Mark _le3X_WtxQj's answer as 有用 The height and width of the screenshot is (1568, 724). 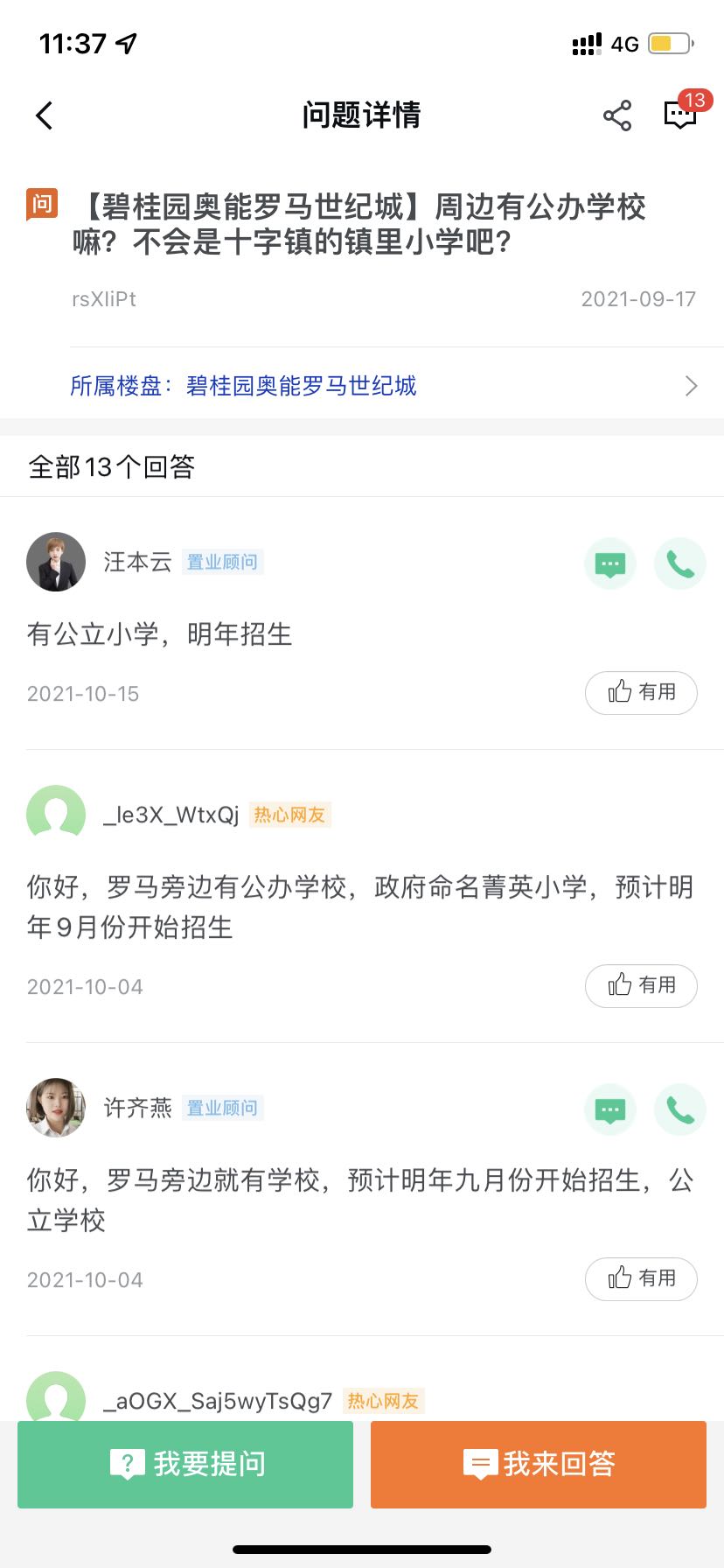coord(641,986)
